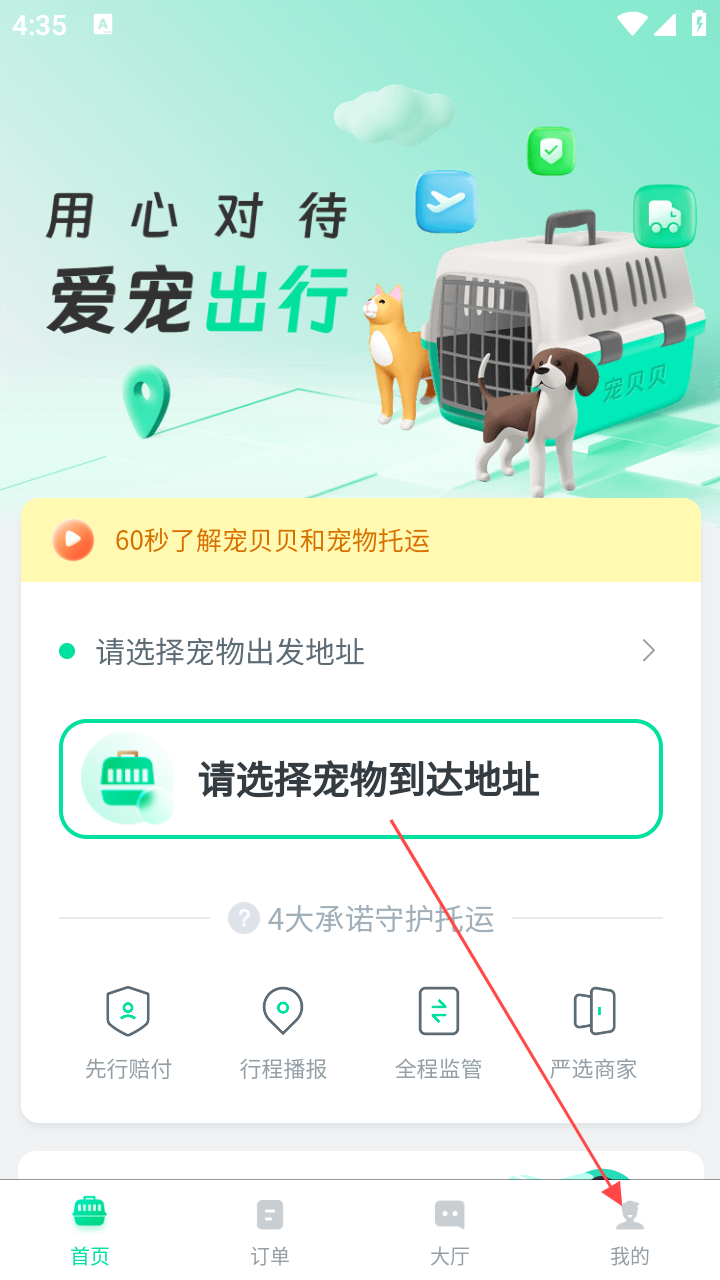View the 严选商家 promise
The height and width of the screenshot is (1280, 720).
593,1033
